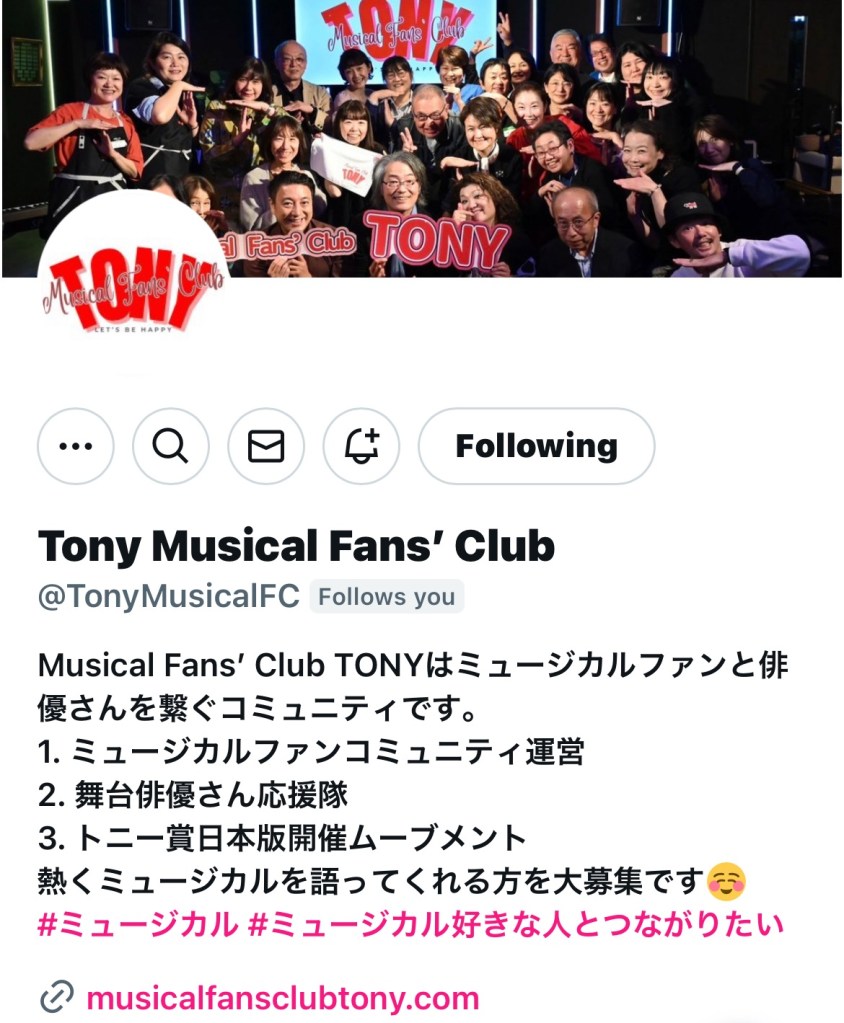Open the #ミュージカル hashtag

click(x=137, y=923)
